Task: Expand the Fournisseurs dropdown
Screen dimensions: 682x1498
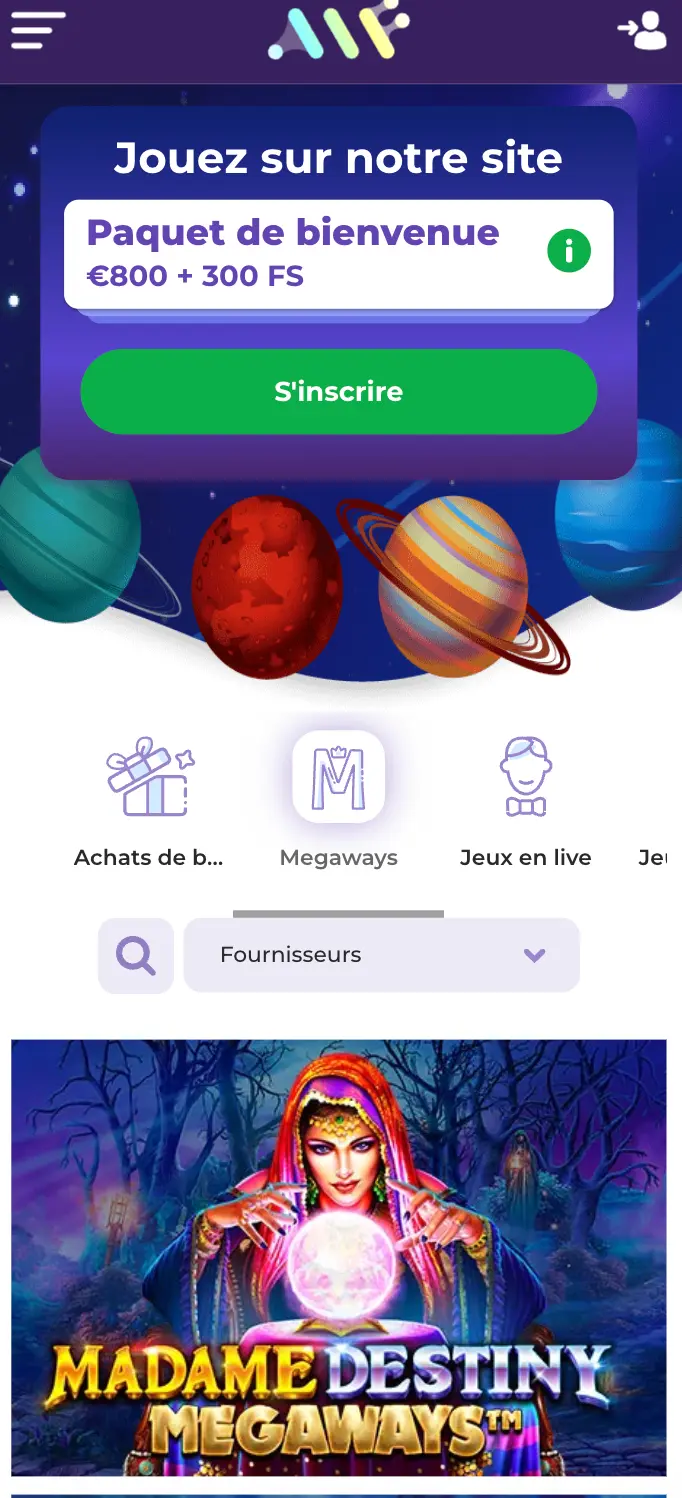Action: 381,955
